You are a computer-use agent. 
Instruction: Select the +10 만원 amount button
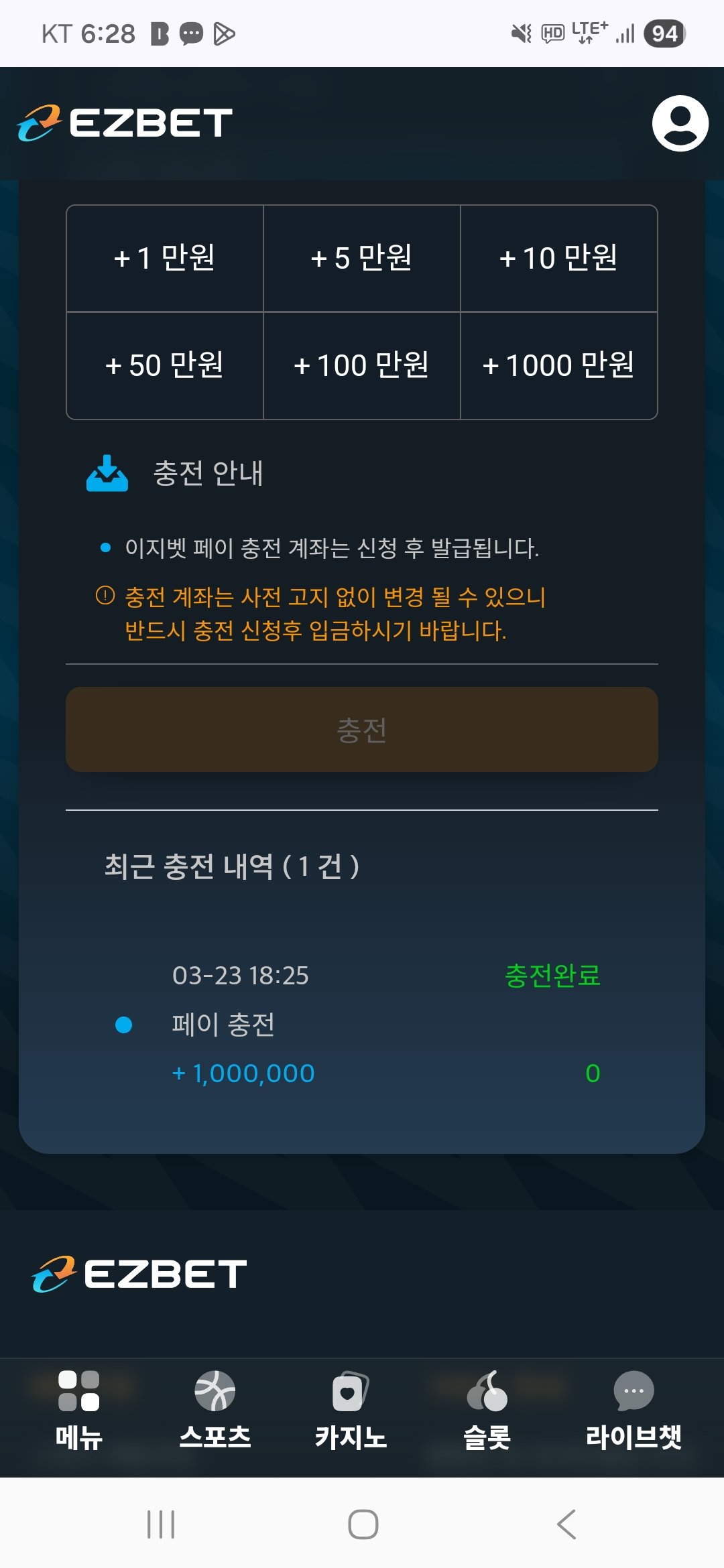(x=558, y=259)
